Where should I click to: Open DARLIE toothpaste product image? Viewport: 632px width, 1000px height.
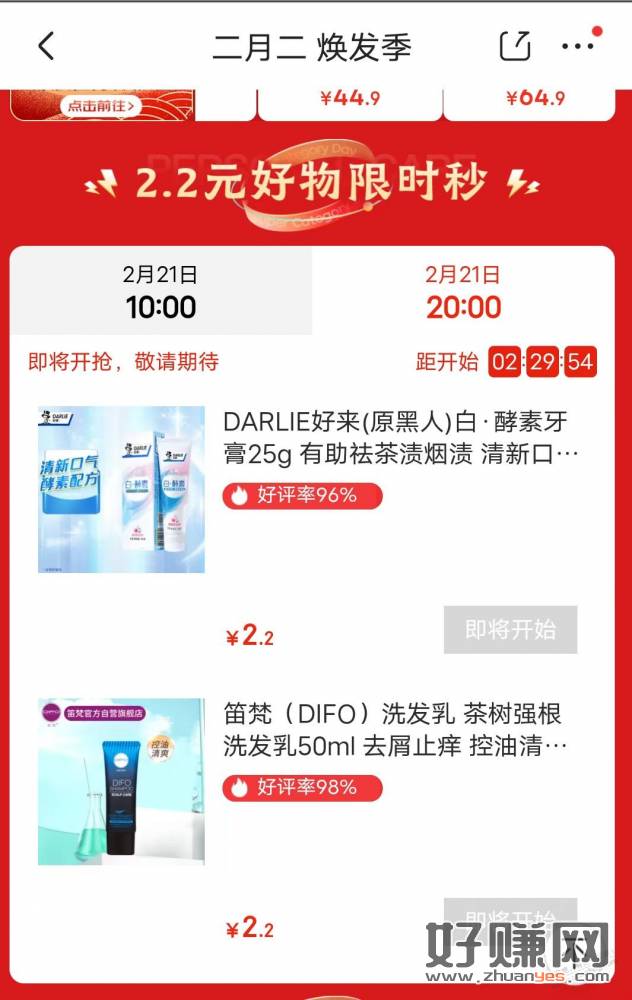121,489
